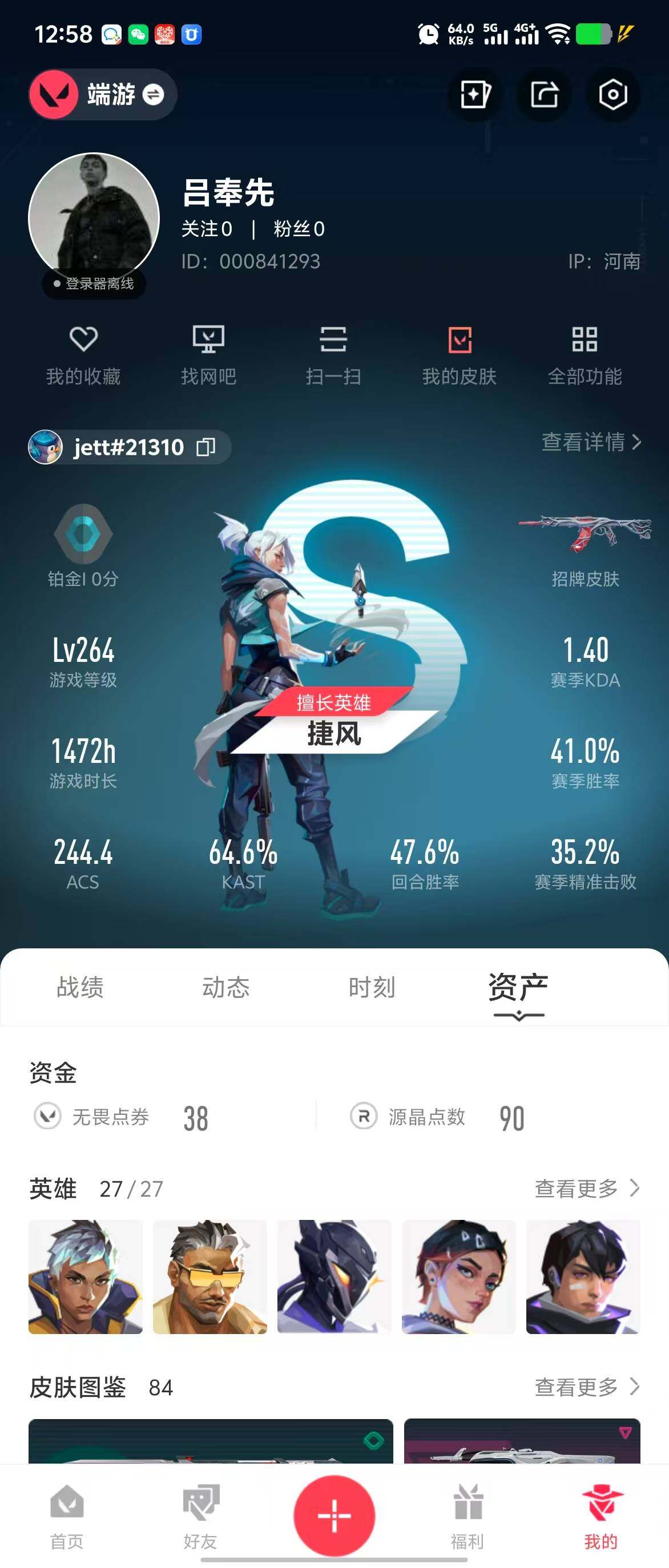Open the profile avatar photo

pyautogui.click(x=94, y=218)
